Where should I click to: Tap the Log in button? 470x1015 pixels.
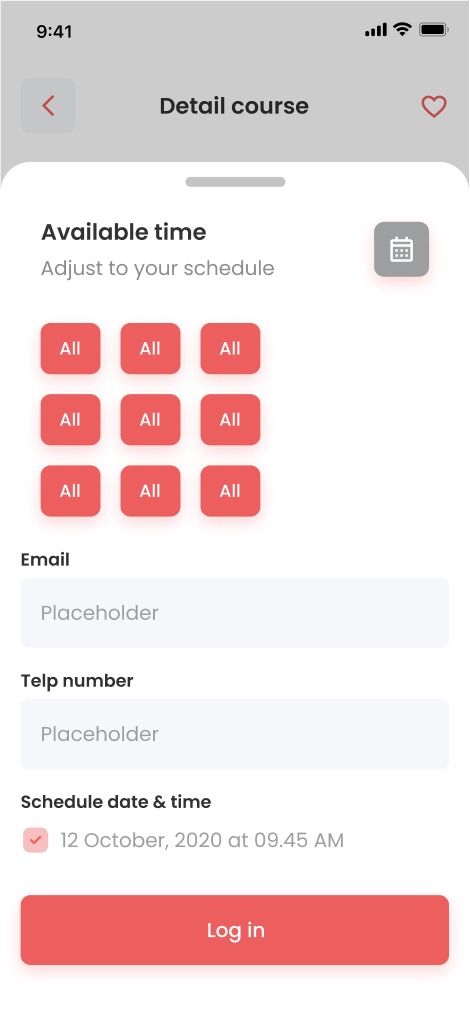click(x=234, y=930)
